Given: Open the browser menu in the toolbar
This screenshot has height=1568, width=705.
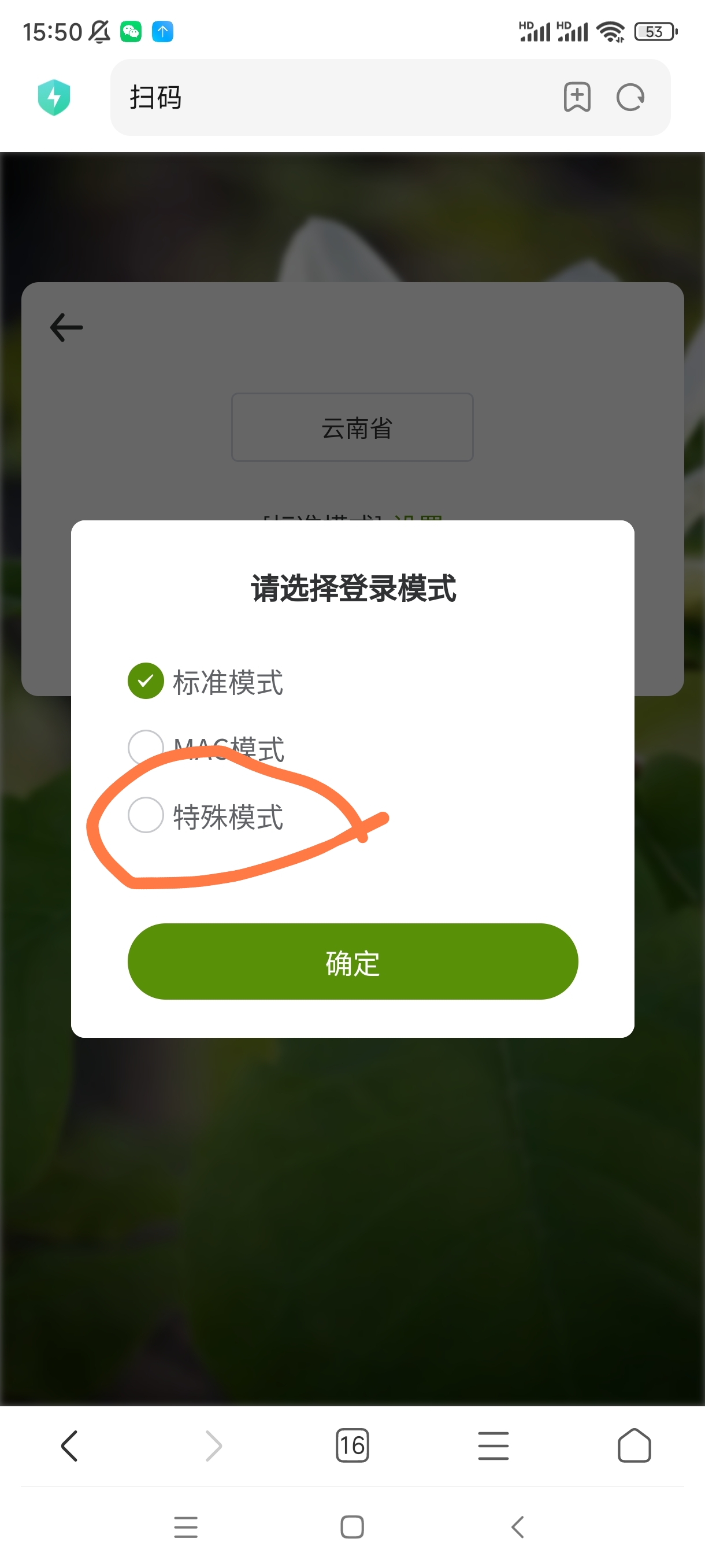Looking at the screenshot, I should pyautogui.click(x=493, y=1445).
